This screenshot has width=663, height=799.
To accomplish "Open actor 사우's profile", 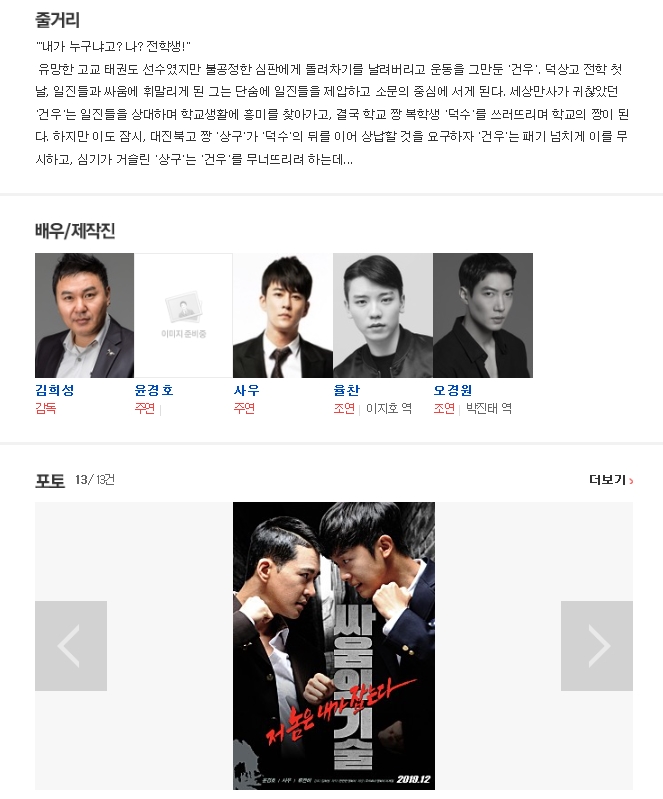I will (x=282, y=315).
